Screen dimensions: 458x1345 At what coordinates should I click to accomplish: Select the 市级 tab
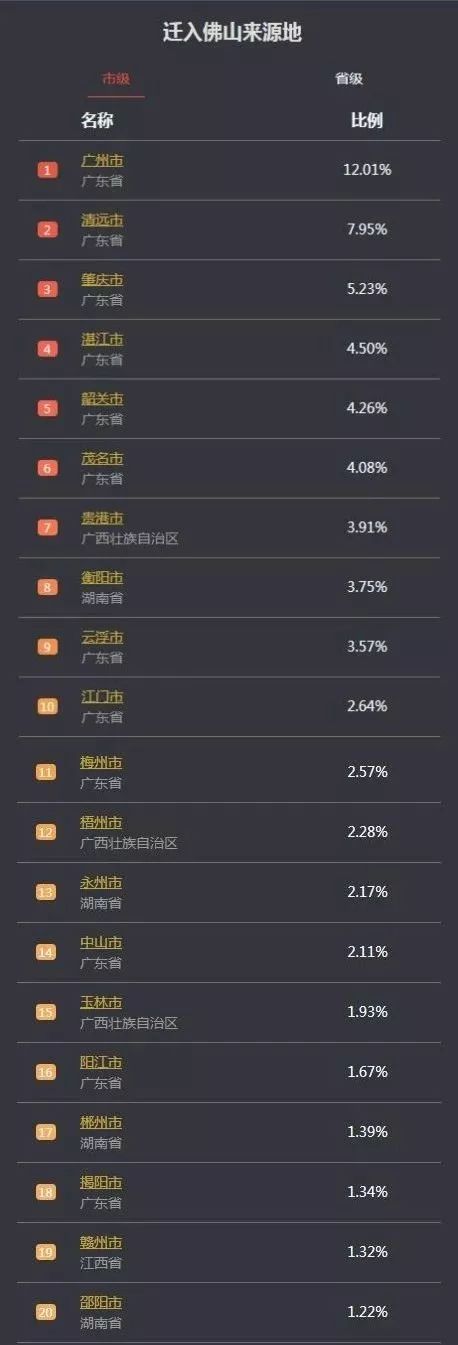[116, 79]
